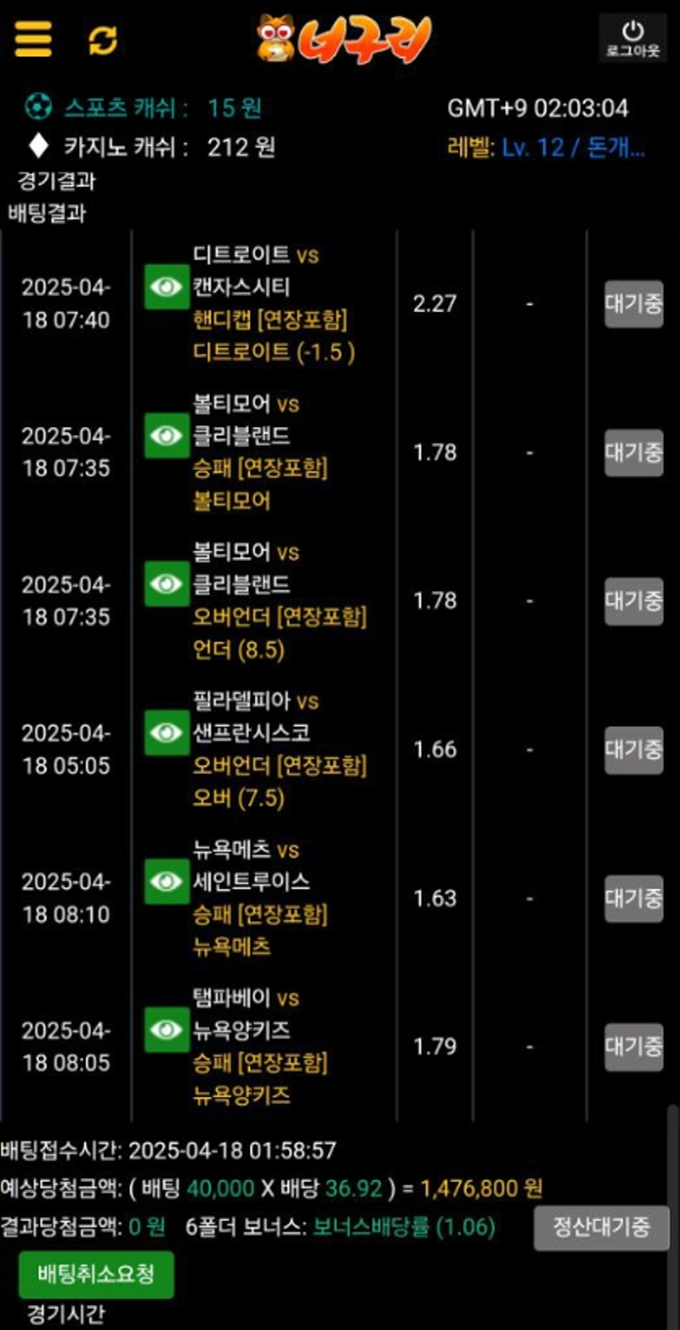This screenshot has width=680, height=1330.
Task: View details of 디트로이트 vs 캔자스시티 match
Action: tap(166, 287)
